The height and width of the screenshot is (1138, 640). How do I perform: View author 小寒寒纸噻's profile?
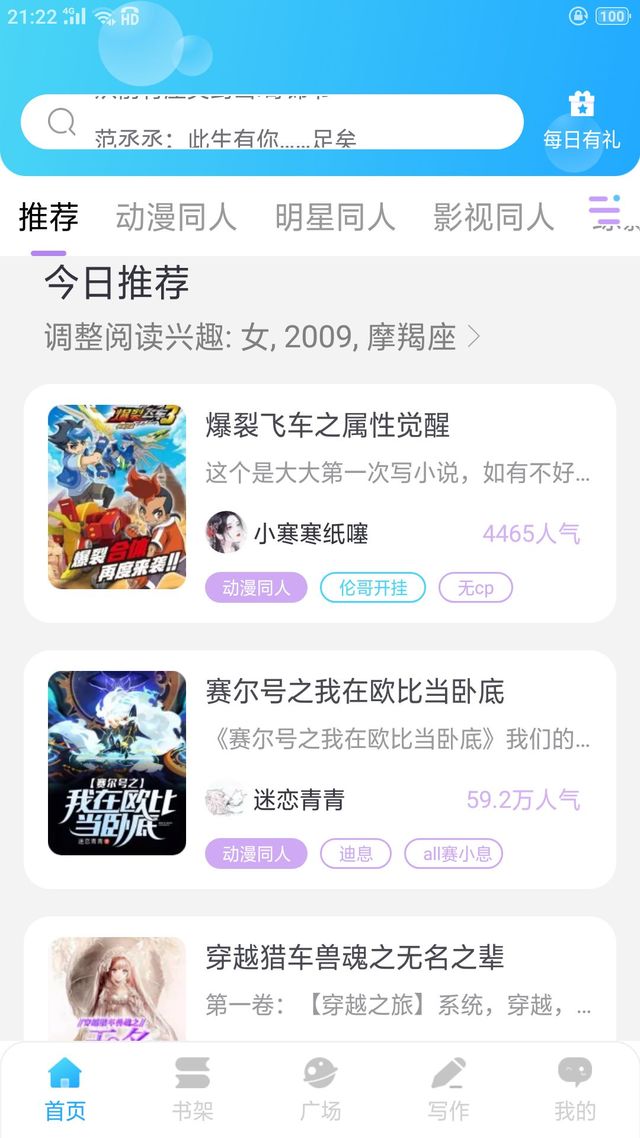click(288, 533)
